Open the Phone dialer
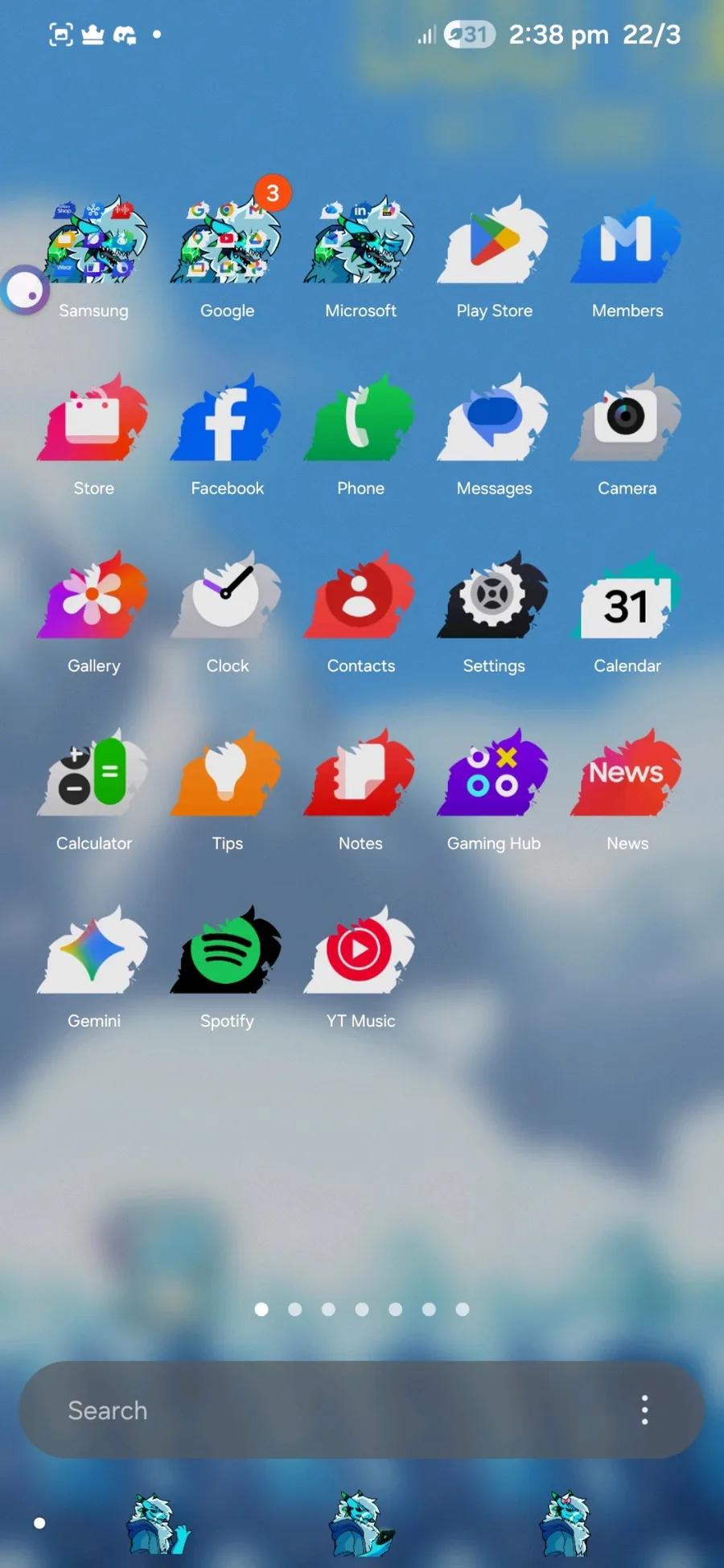The image size is (724, 1568). coord(360,419)
